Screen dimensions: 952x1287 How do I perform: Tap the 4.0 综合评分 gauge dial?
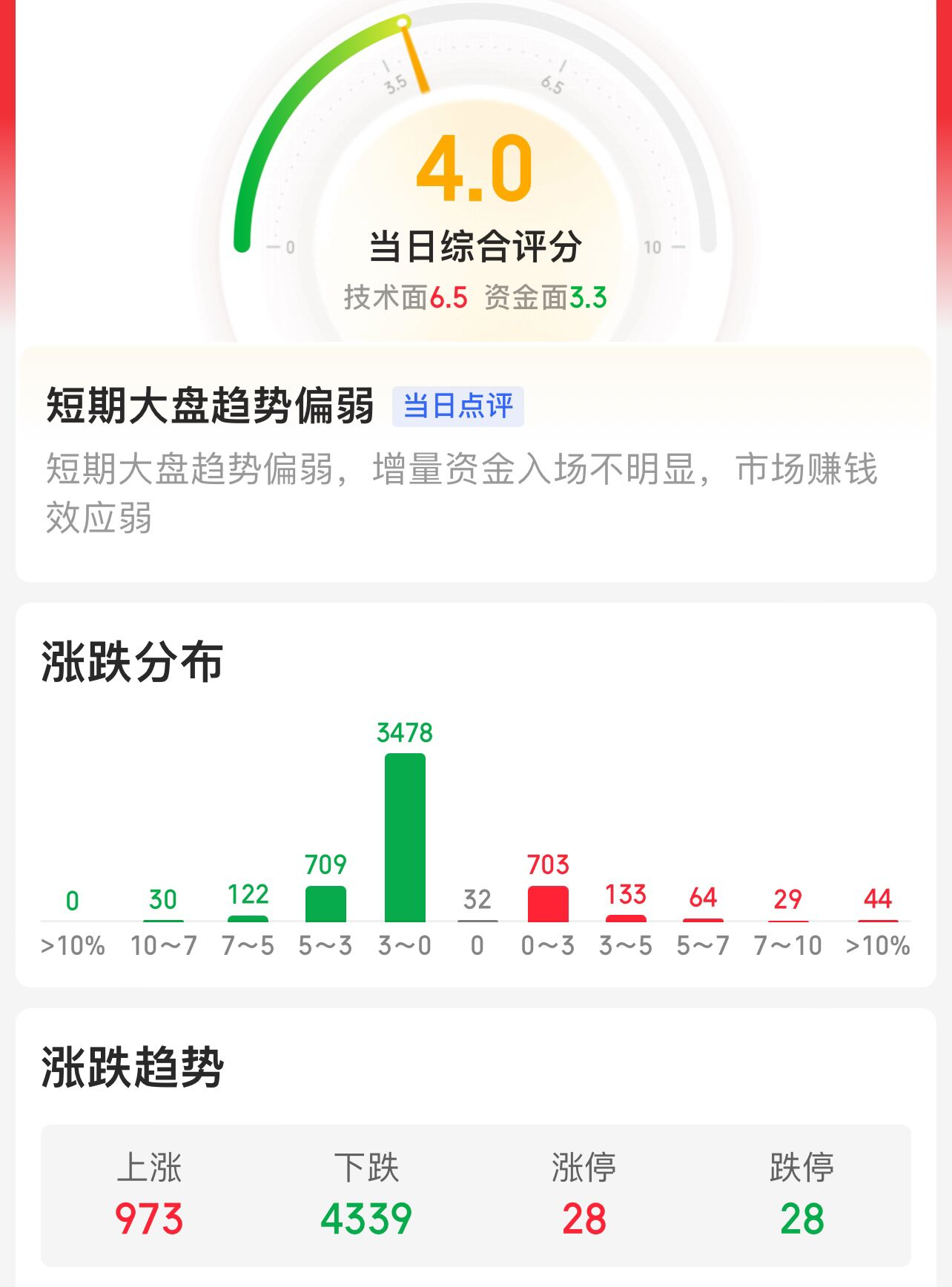pos(476,171)
